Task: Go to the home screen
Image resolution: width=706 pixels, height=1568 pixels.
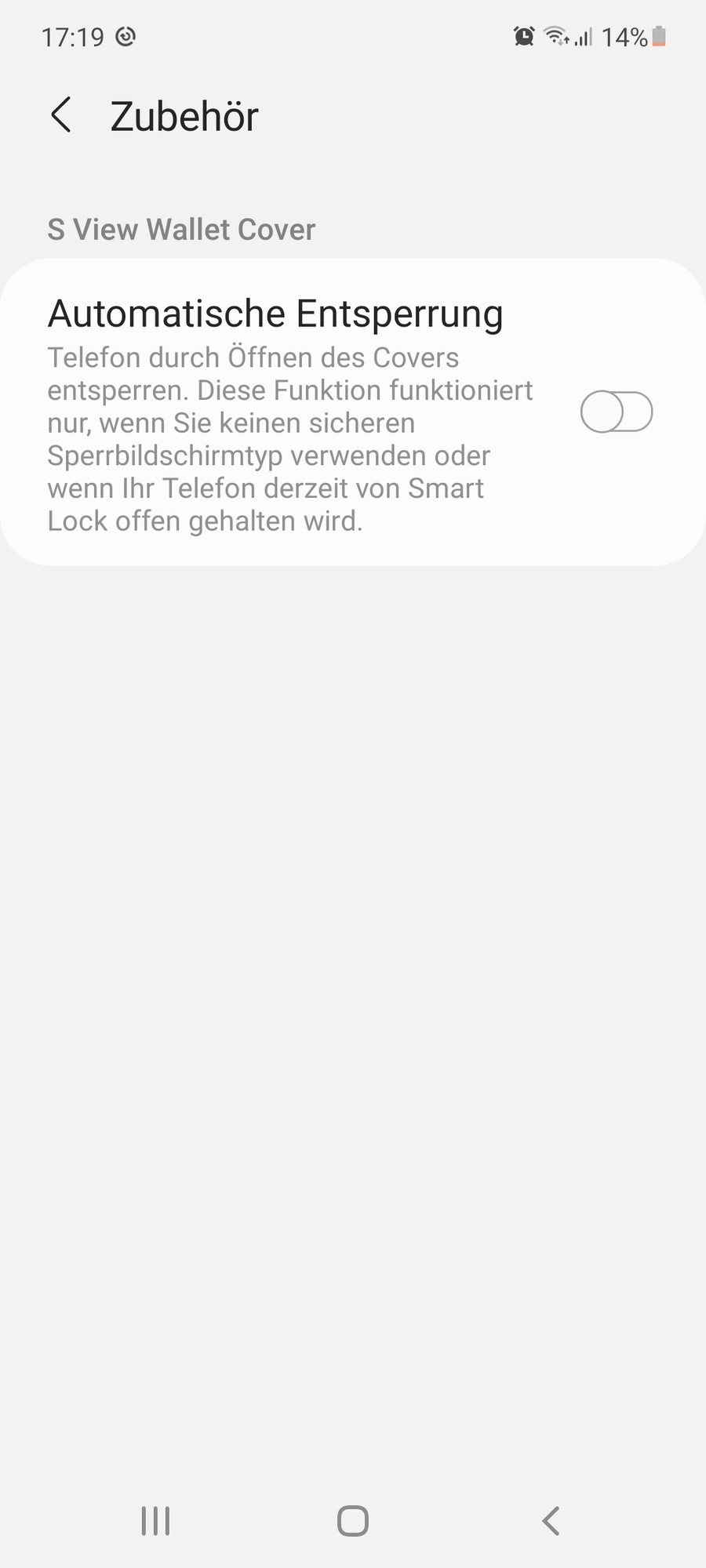Action: click(x=353, y=1521)
